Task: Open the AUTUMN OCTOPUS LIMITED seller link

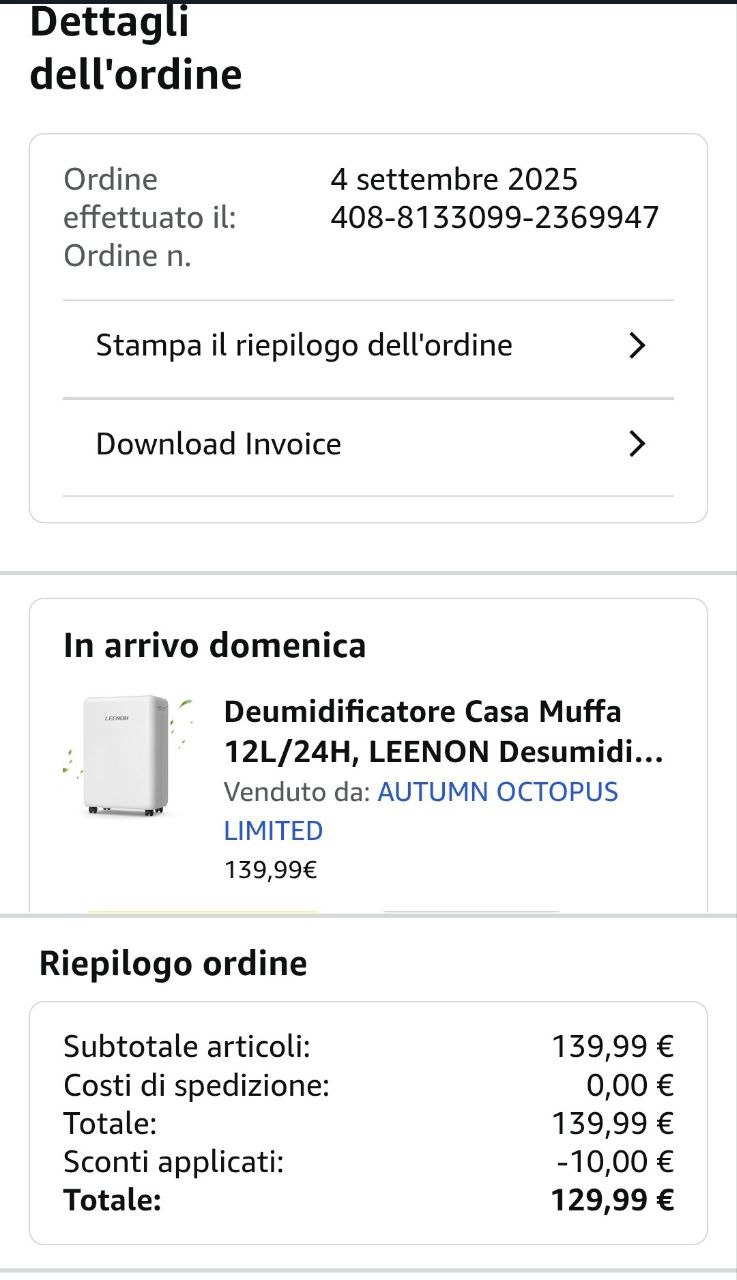Action: pyautogui.click(x=497, y=792)
